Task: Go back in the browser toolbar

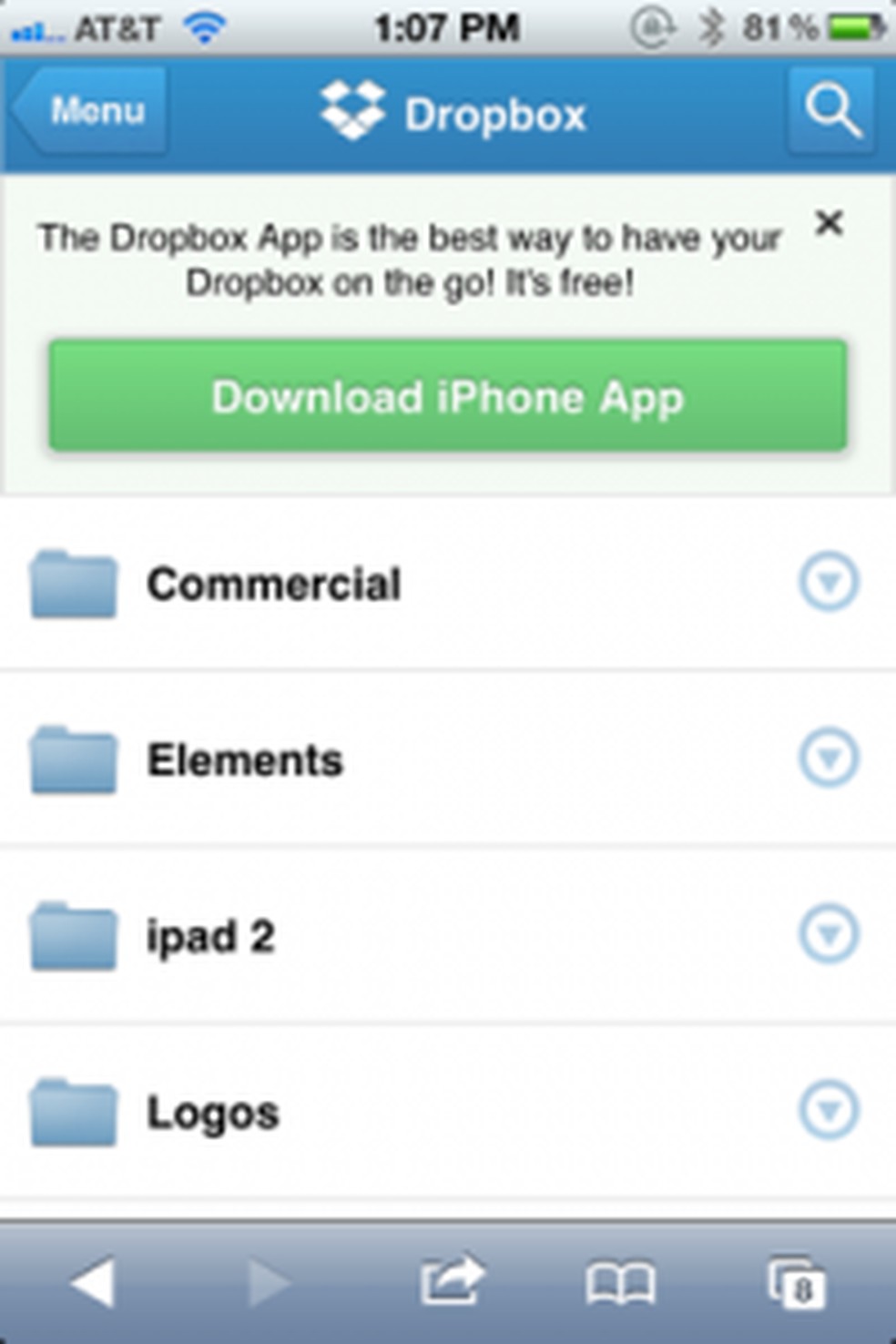Action: tap(93, 1283)
